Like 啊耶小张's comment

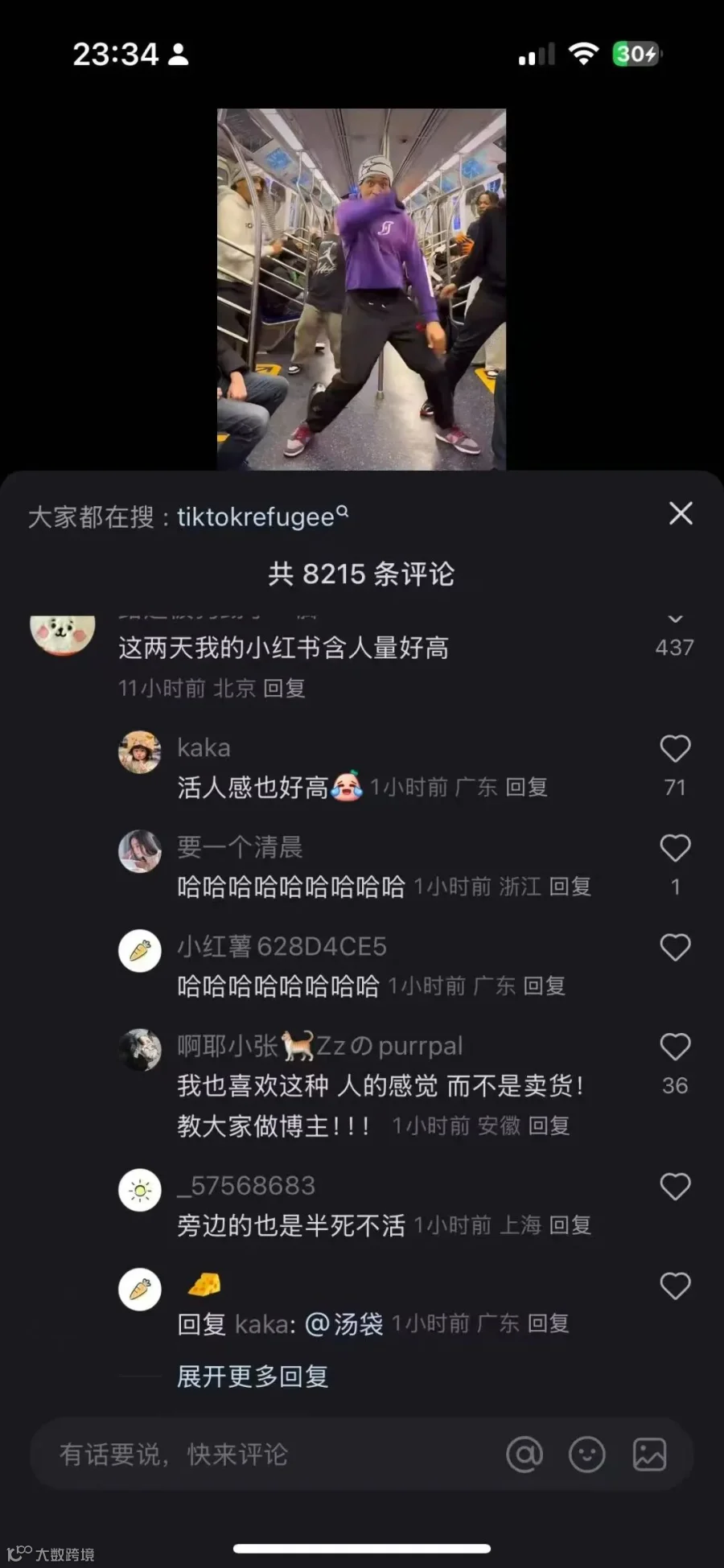pos(675,1047)
